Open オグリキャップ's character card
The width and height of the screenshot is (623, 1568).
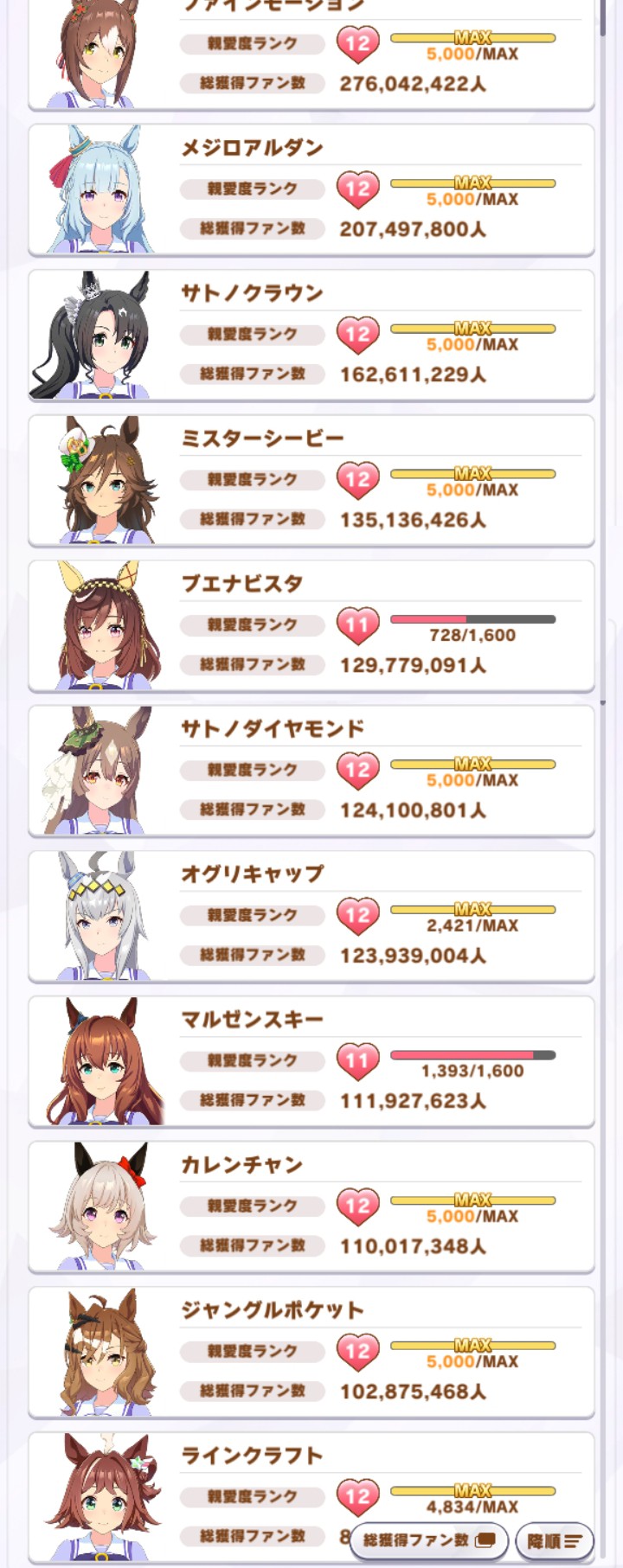(311, 916)
